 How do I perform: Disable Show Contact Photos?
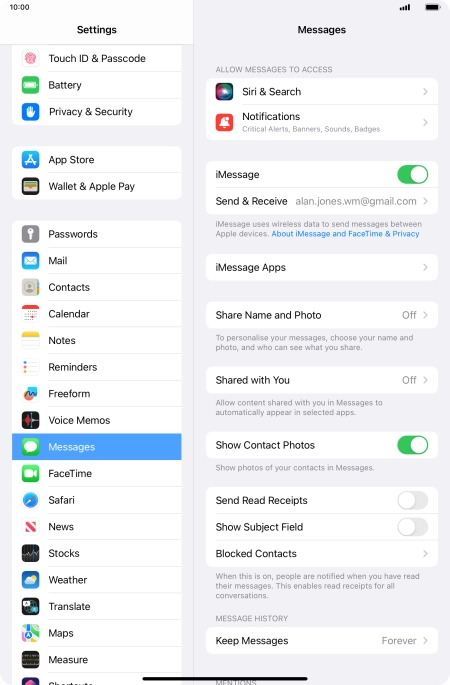click(412, 445)
